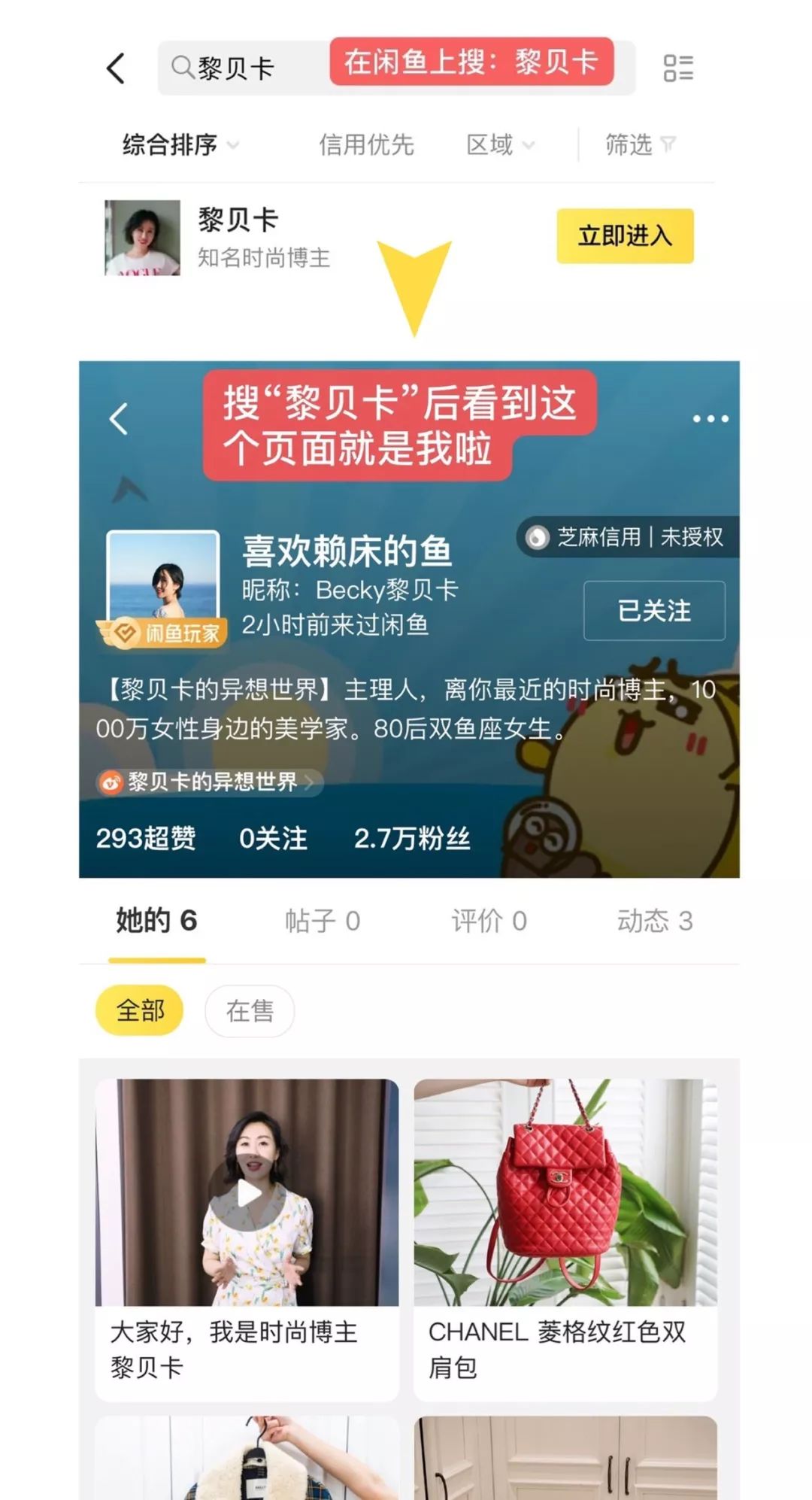Viewport: 812px width, 1500px height.
Task: Click the filter icon next to 筛选
Action: [x=668, y=144]
